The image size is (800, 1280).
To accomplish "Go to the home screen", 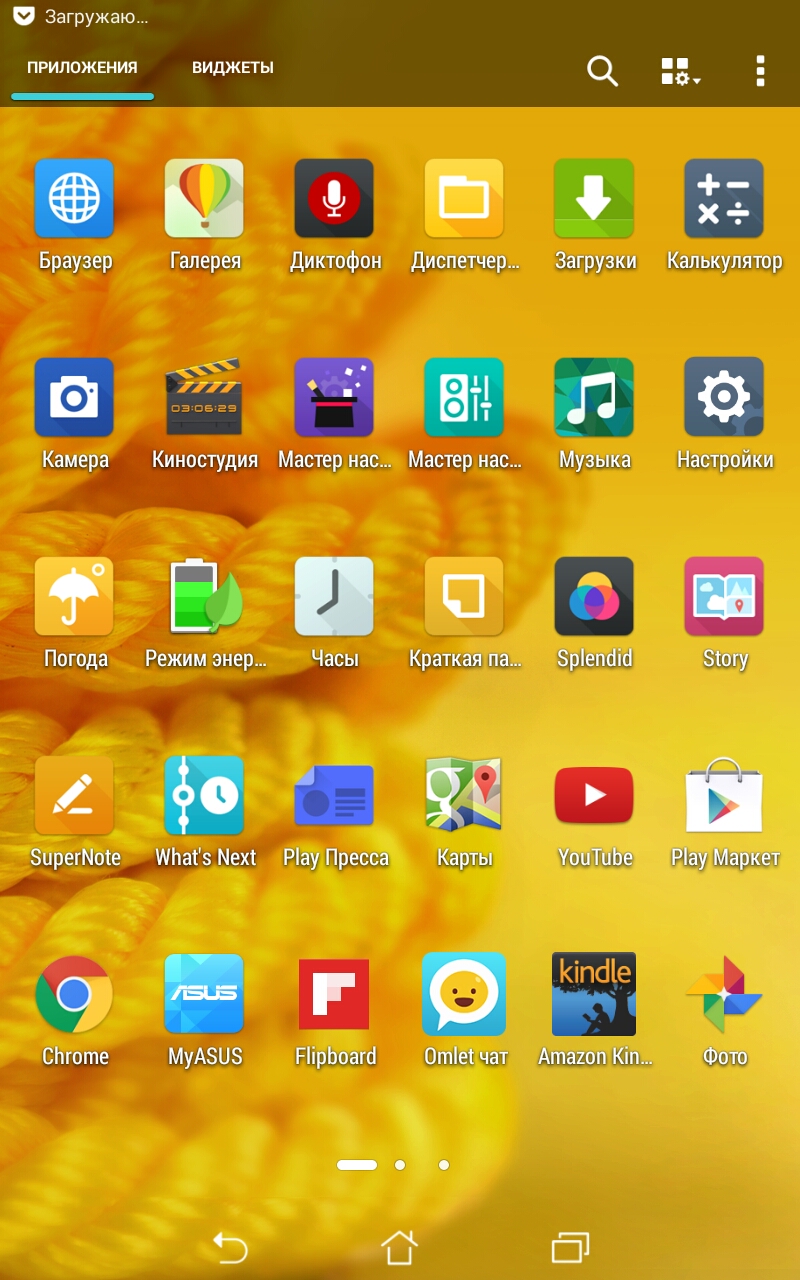I will click(x=399, y=1247).
